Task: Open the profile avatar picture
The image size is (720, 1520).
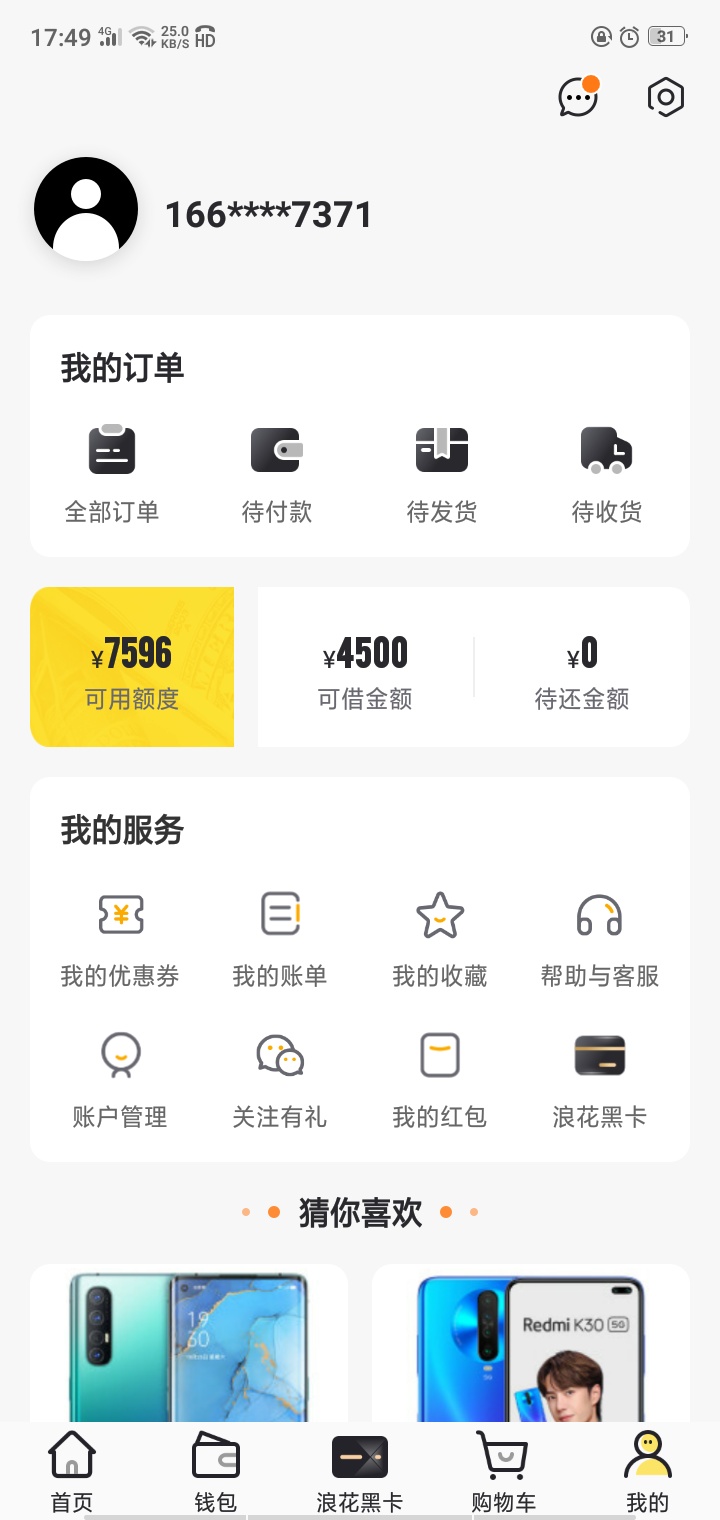Action: click(86, 209)
